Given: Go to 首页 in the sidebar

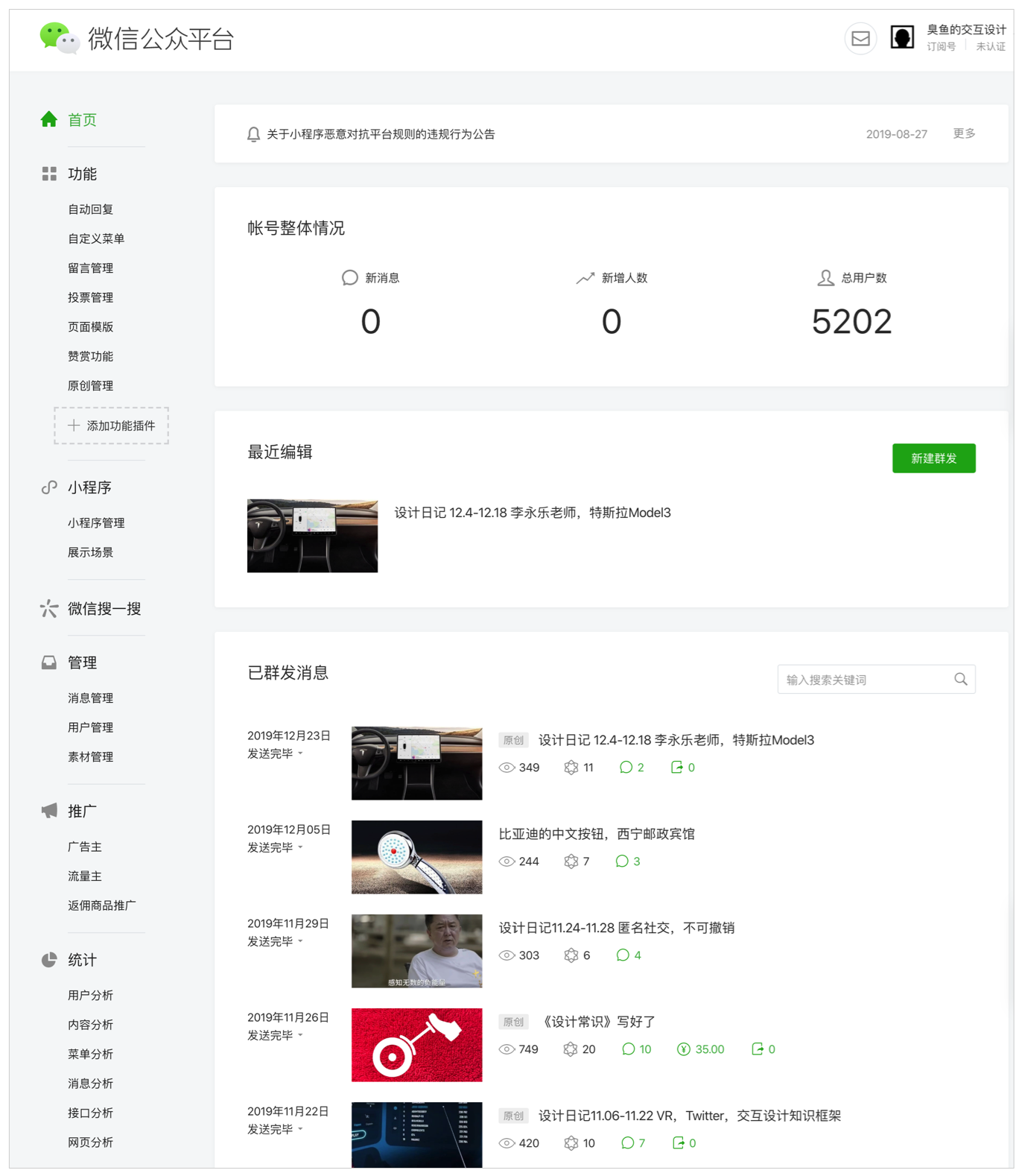Looking at the screenshot, I should click(x=82, y=120).
